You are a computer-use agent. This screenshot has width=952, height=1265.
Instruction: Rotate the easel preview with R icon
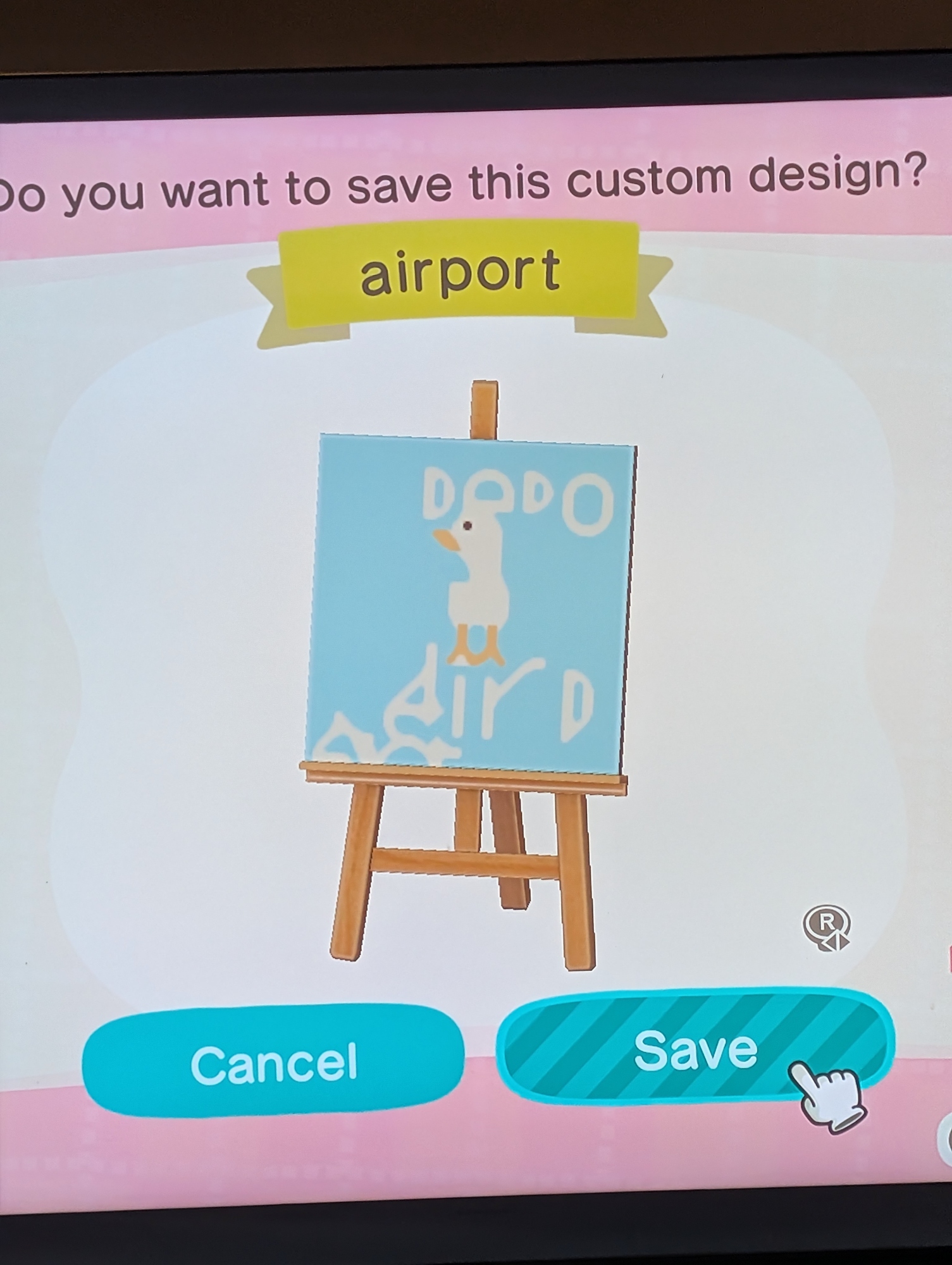826,929
